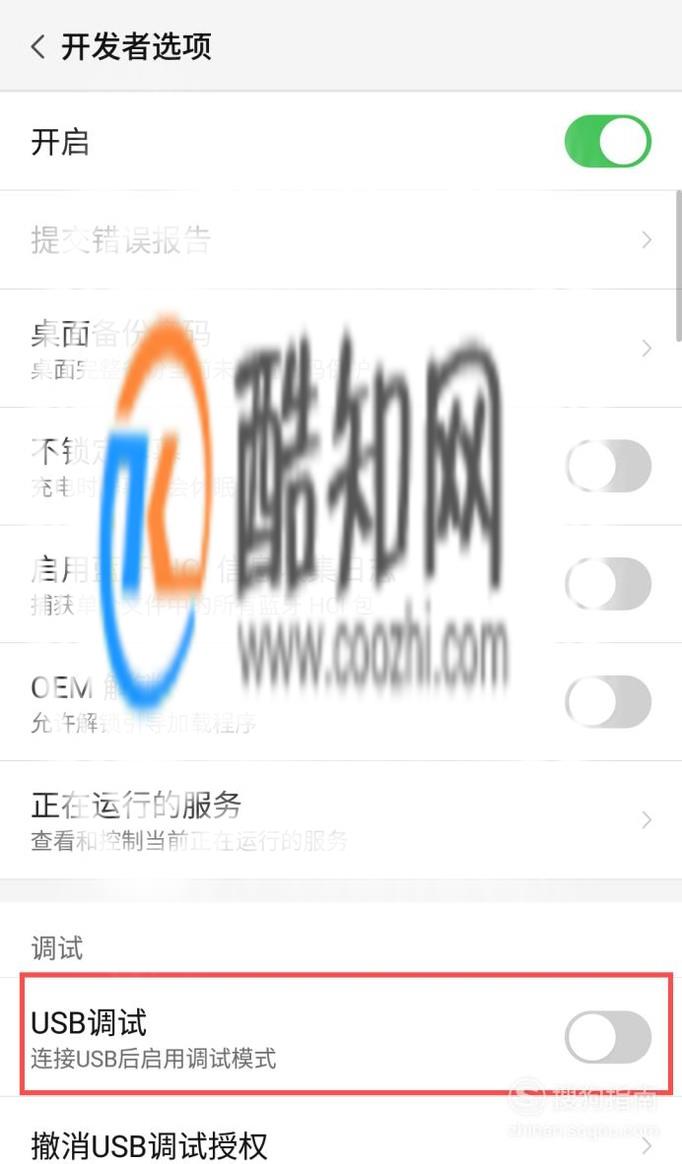The height and width of the screenshot is (1164, 682).
Task: Open the 桌面备份密码 setting
Action: coord(341,347)
